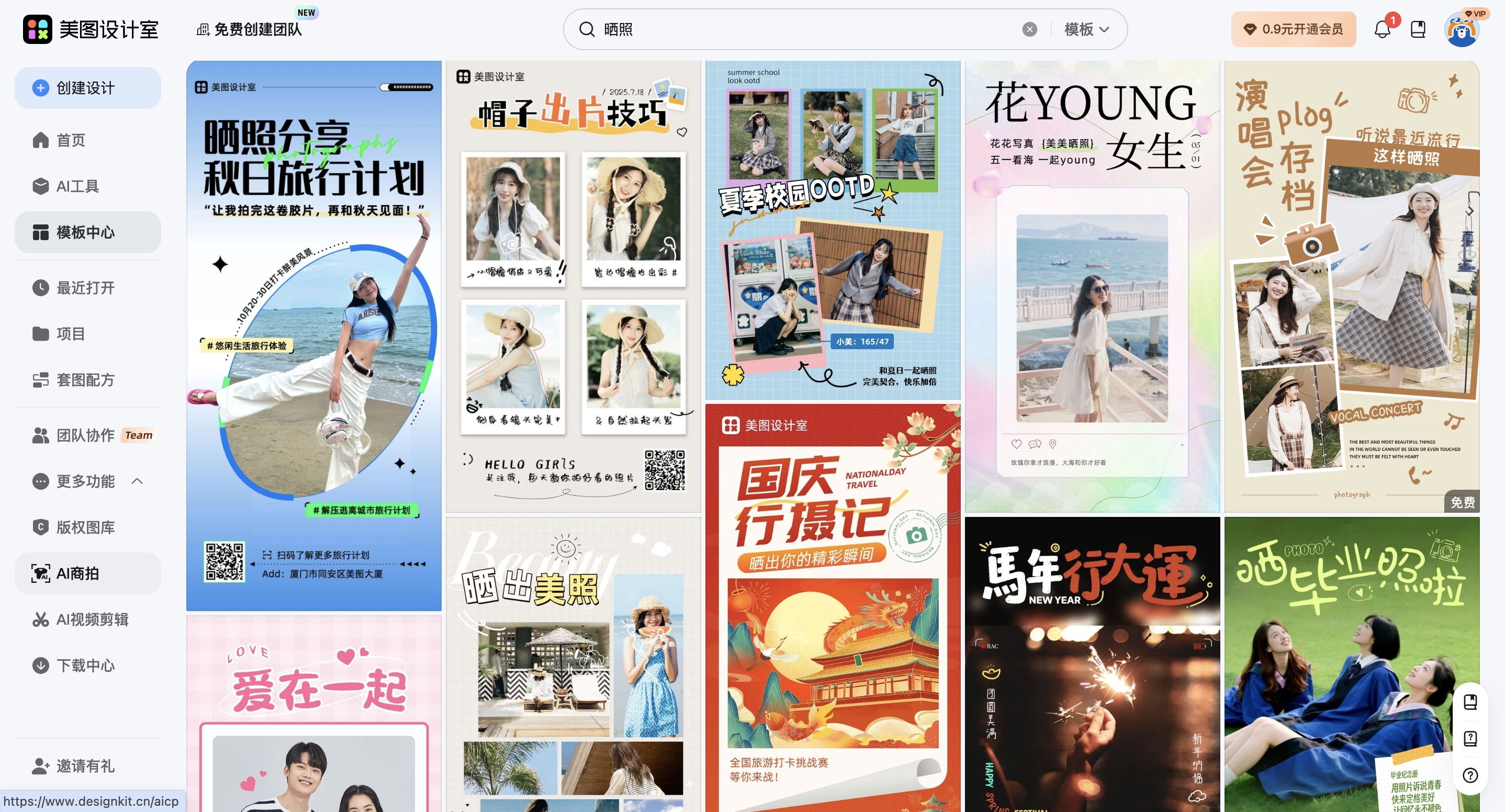Clear the search text 晒照
The image size is (1505, 812).
coord(1029,29)
